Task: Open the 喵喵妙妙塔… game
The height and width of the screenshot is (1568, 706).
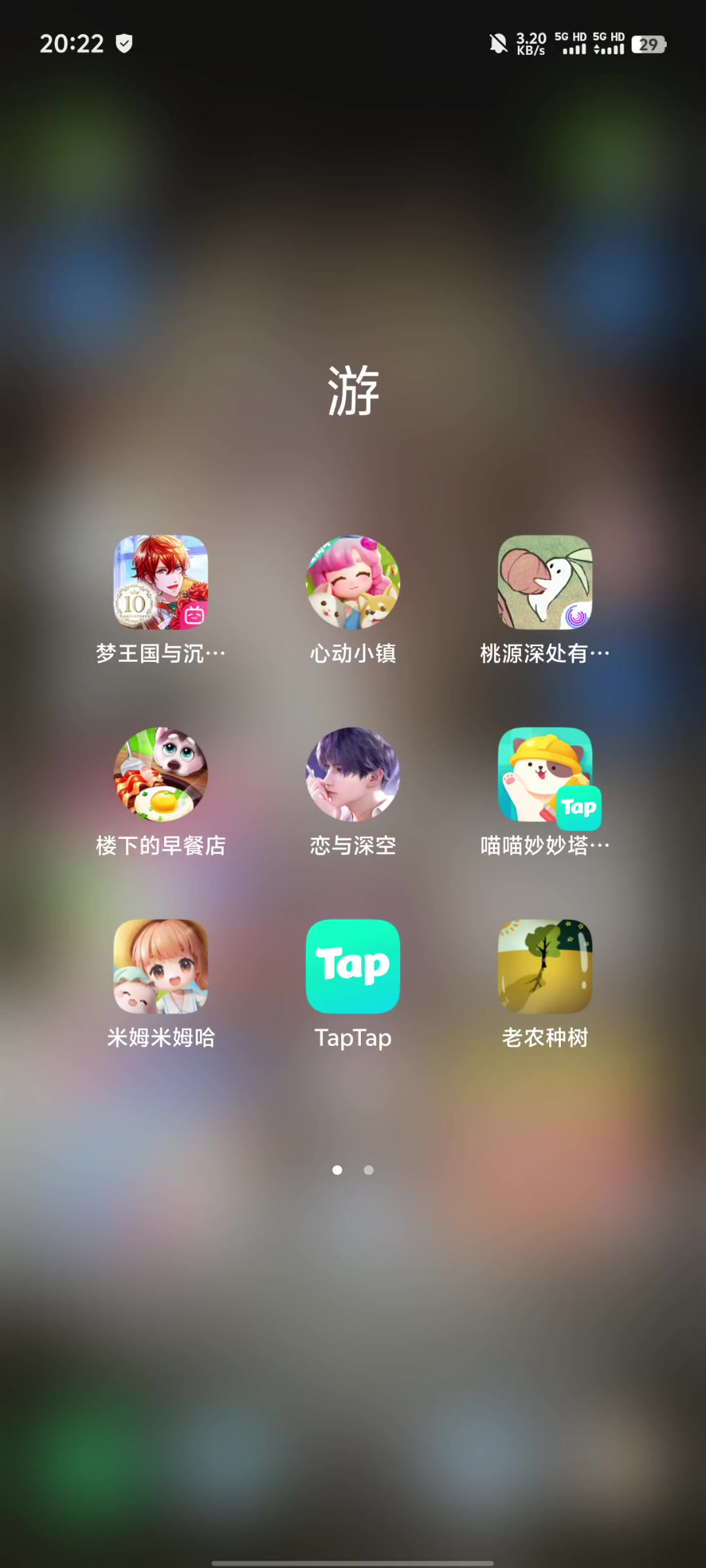Action: pyautogui.click(x=545, y=774)
